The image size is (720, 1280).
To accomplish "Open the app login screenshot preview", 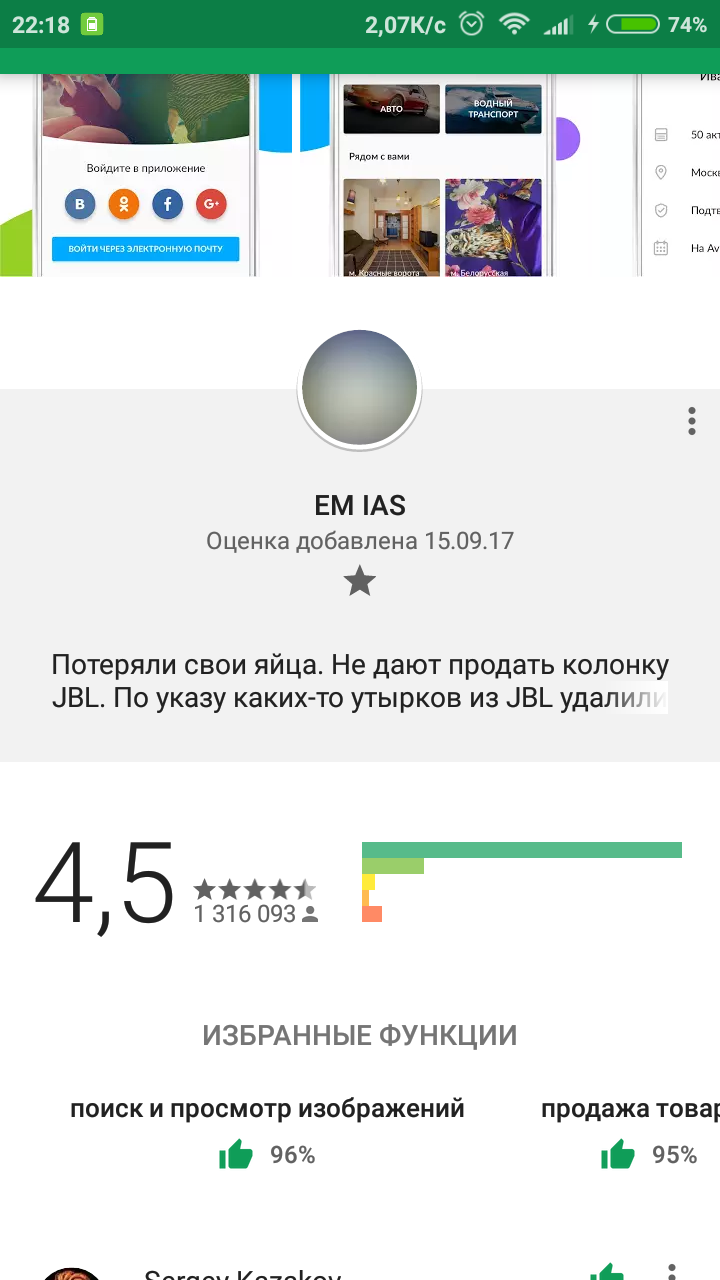I will point(146,174).
